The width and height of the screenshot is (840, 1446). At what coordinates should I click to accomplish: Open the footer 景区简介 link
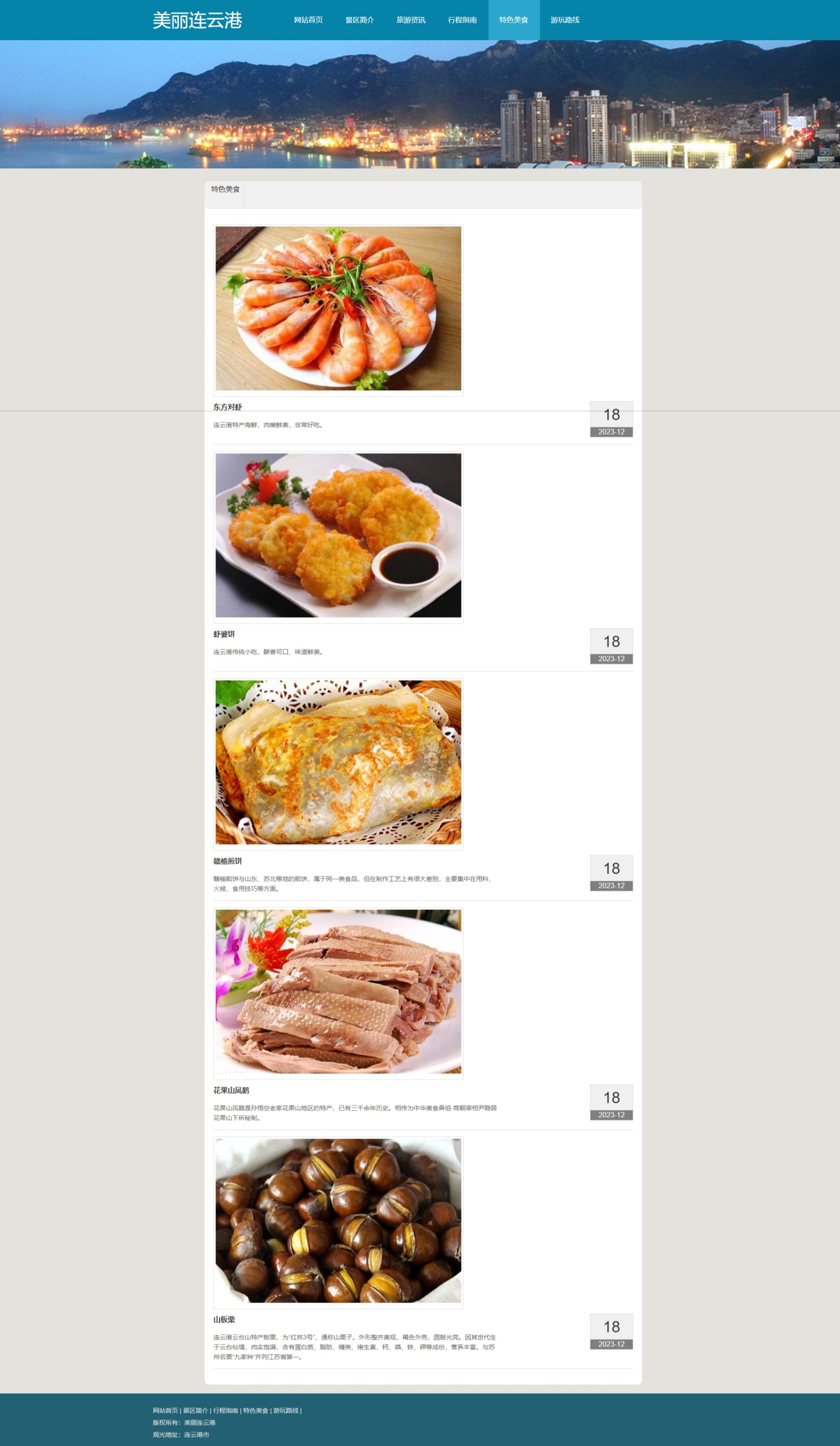(x=196, y=1411)
